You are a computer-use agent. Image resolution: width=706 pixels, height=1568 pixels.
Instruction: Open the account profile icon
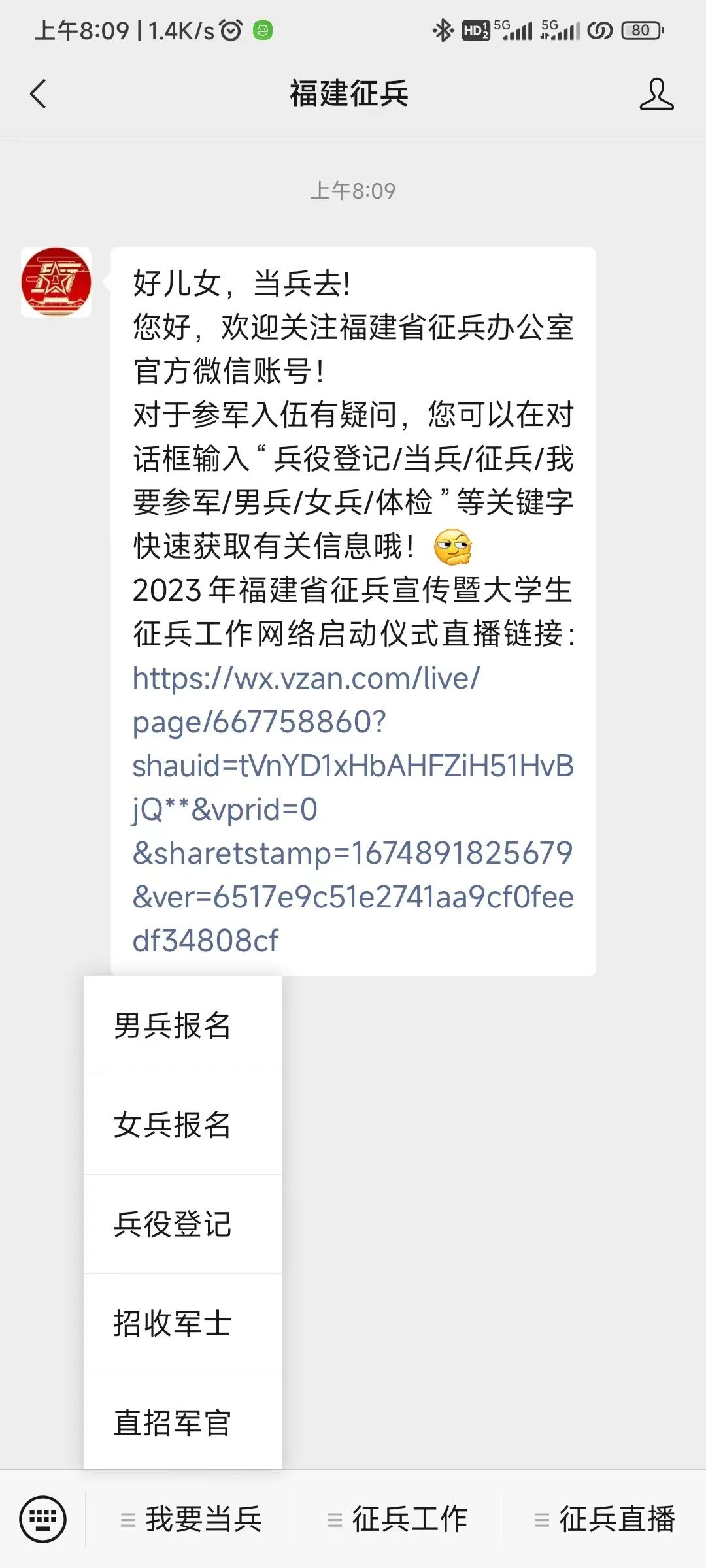click(x=656, y=94)
